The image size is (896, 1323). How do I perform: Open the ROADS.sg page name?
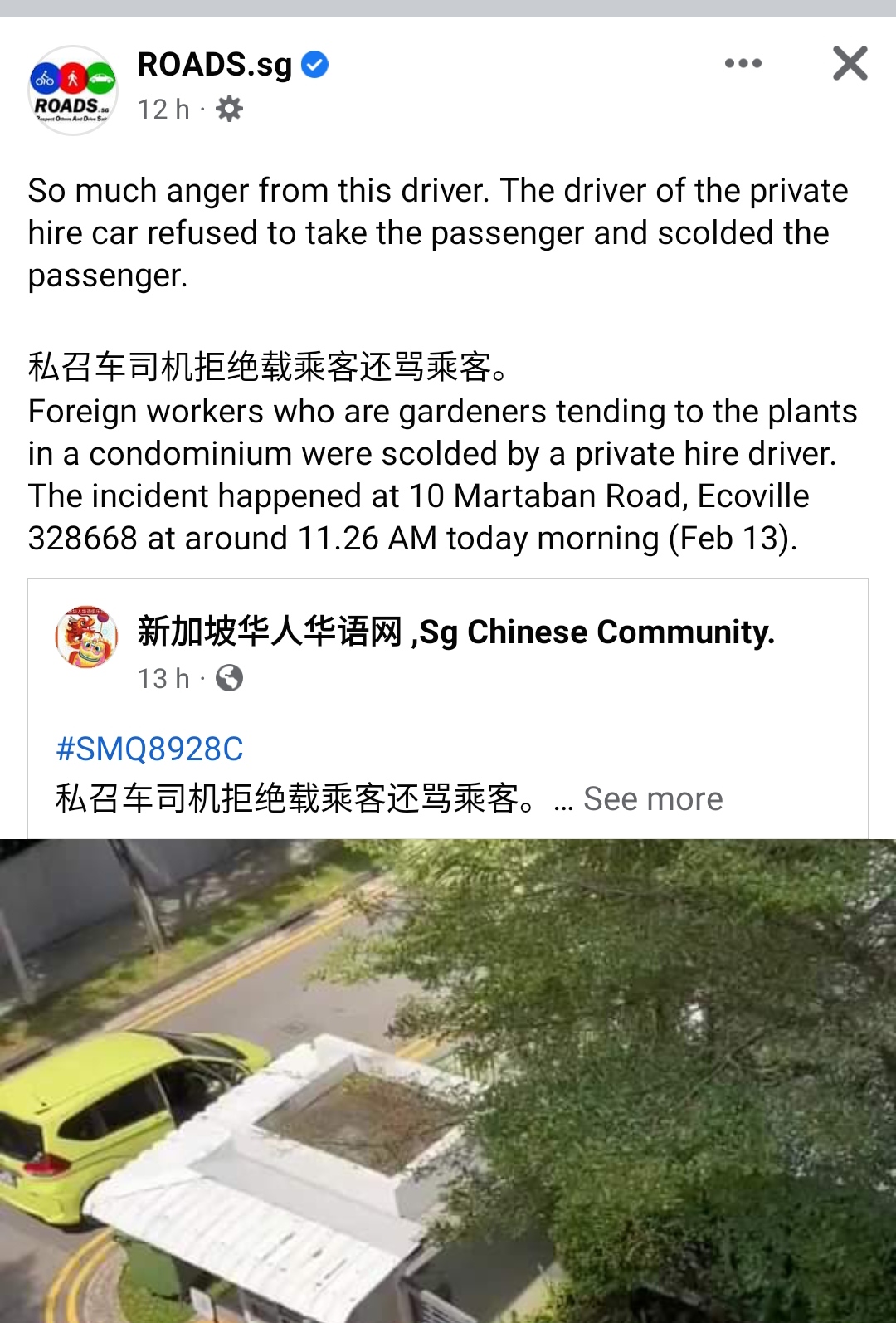(x=215, y=65)
